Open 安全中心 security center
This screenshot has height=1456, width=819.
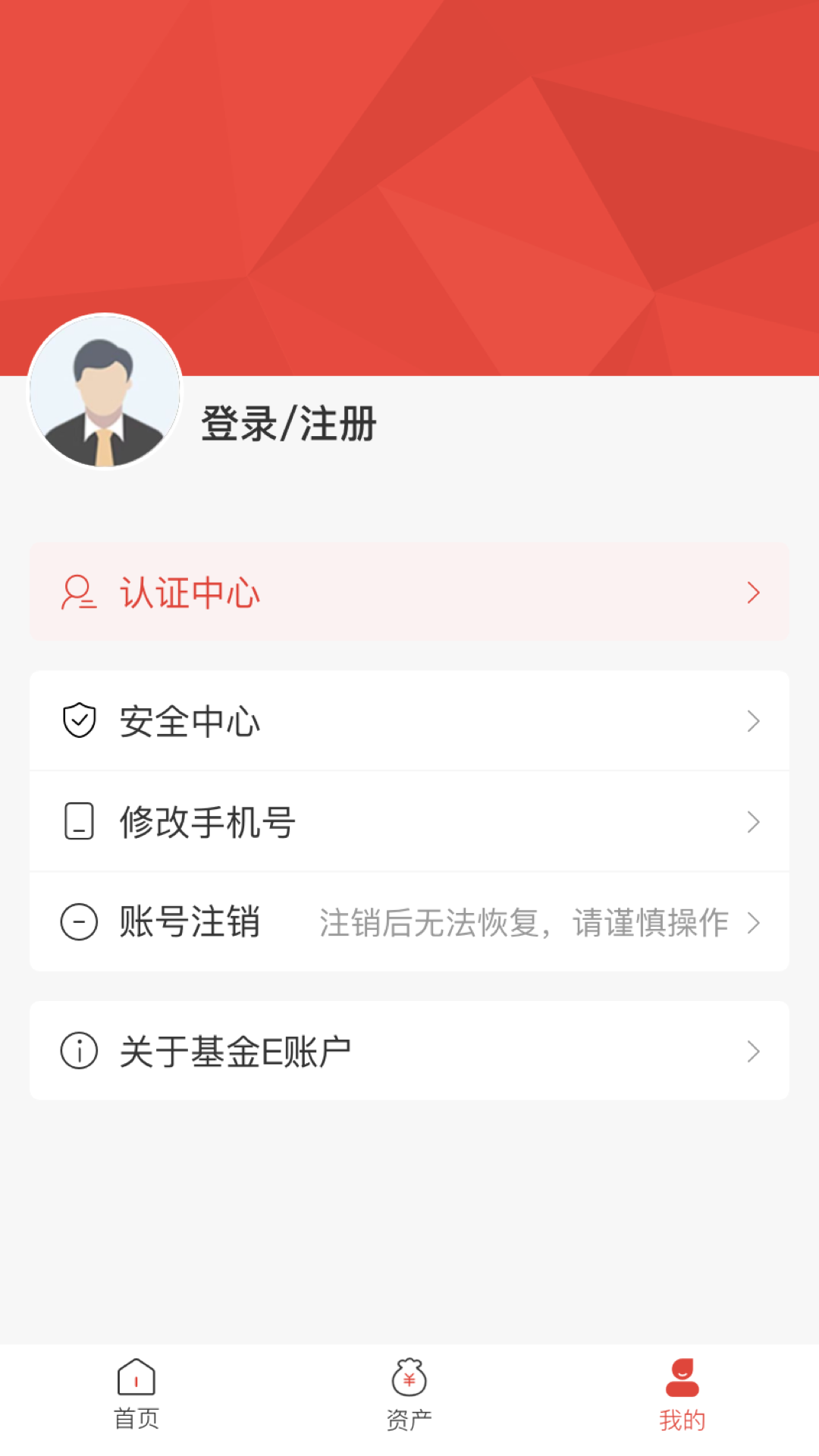click(x=409, y=720)
